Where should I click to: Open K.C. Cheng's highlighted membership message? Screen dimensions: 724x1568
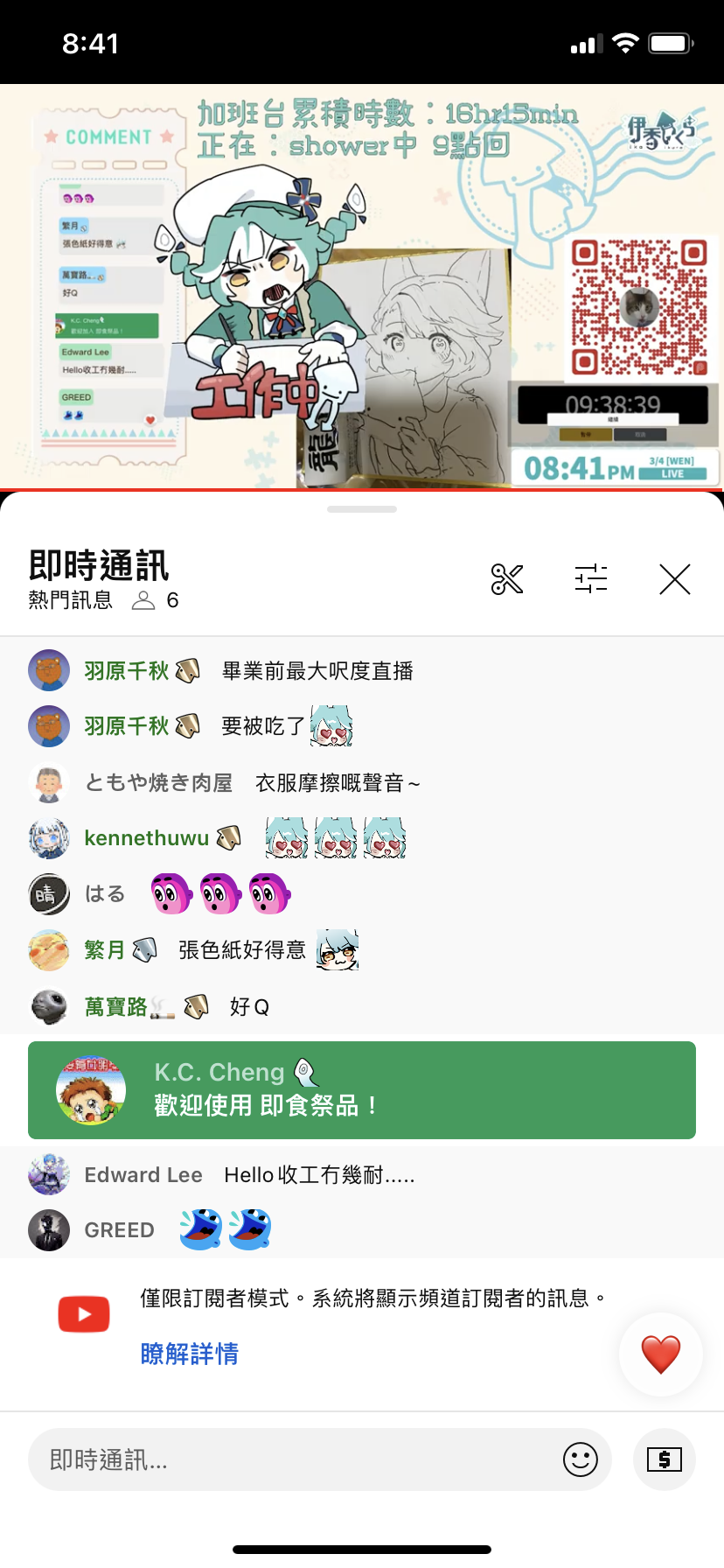[x=362, y=1090]
